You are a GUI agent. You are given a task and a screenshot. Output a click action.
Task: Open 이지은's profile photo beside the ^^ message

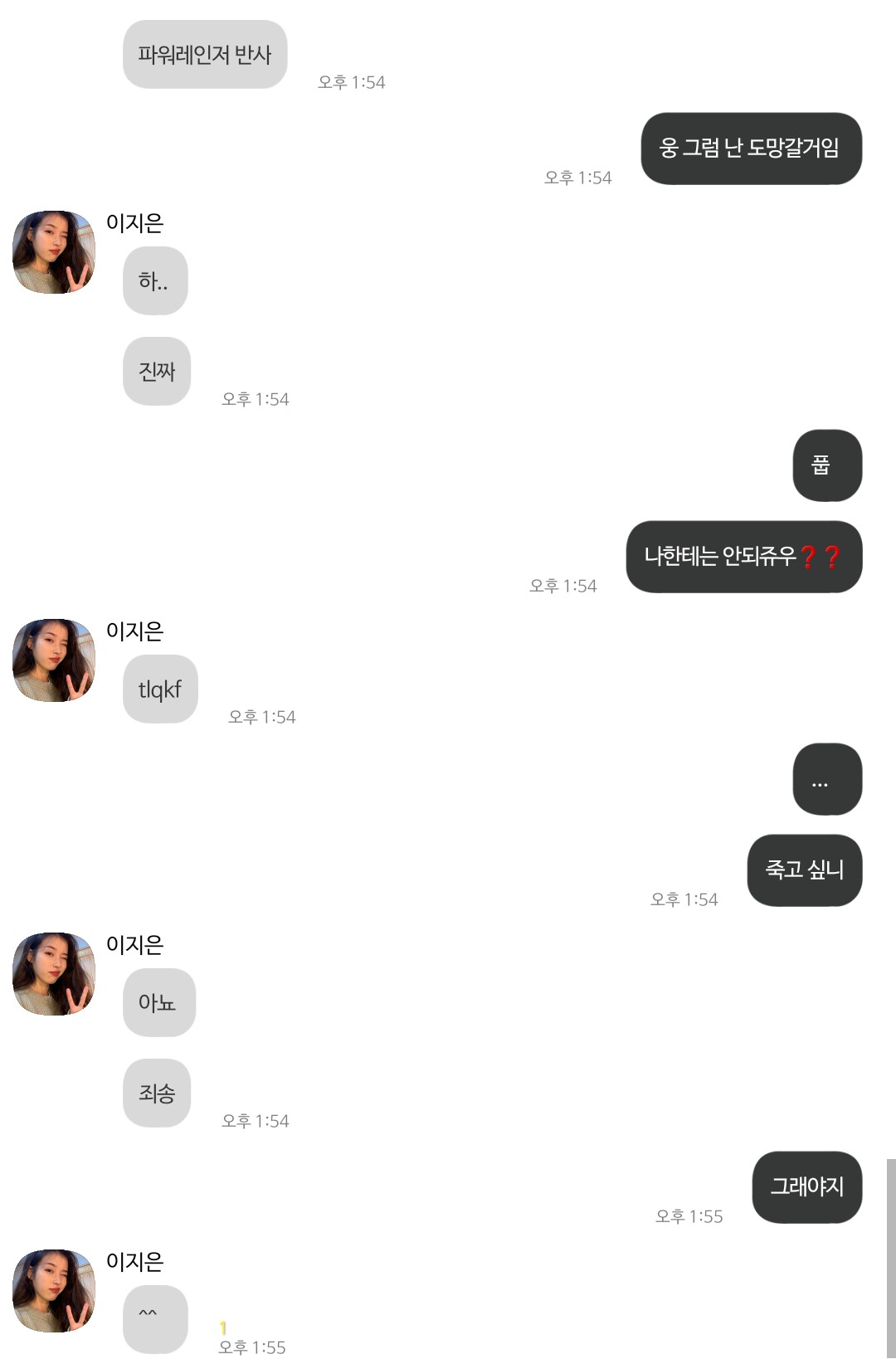pos(54,1291)
